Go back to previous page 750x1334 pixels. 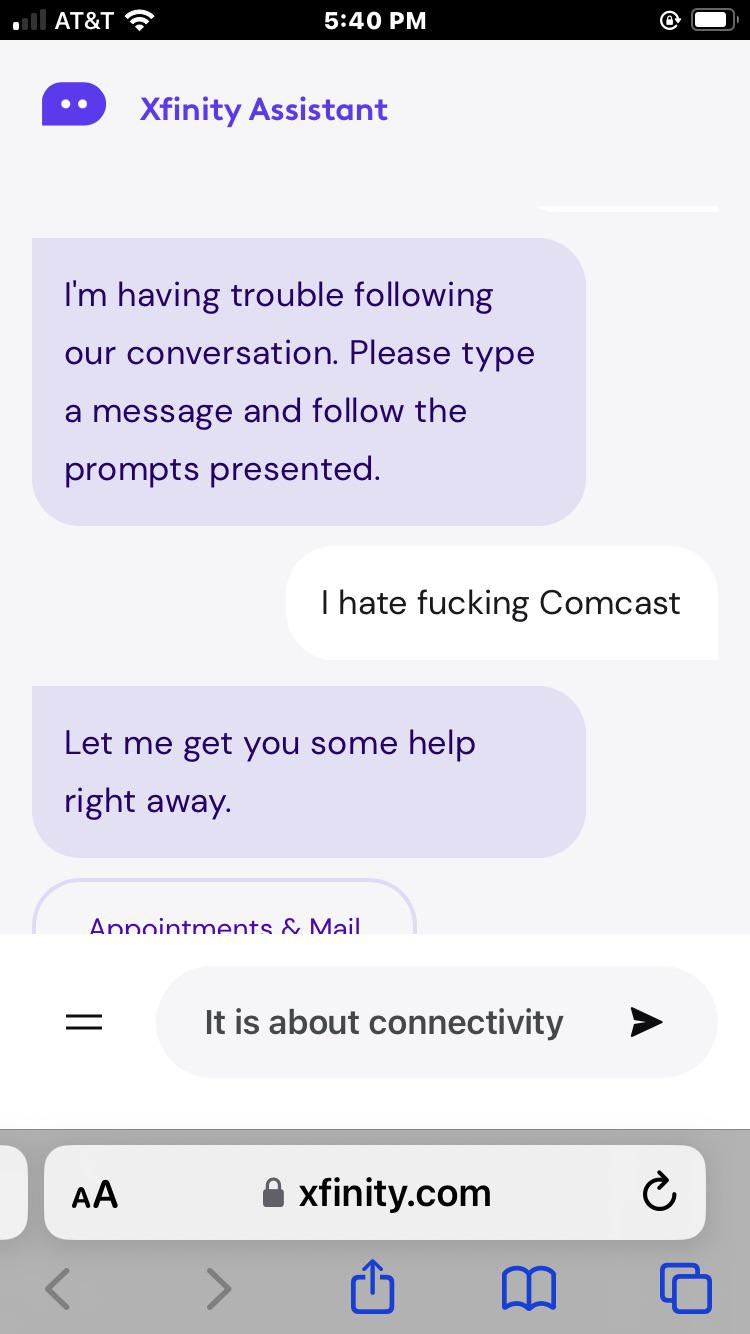click(x=59, y=1288)
